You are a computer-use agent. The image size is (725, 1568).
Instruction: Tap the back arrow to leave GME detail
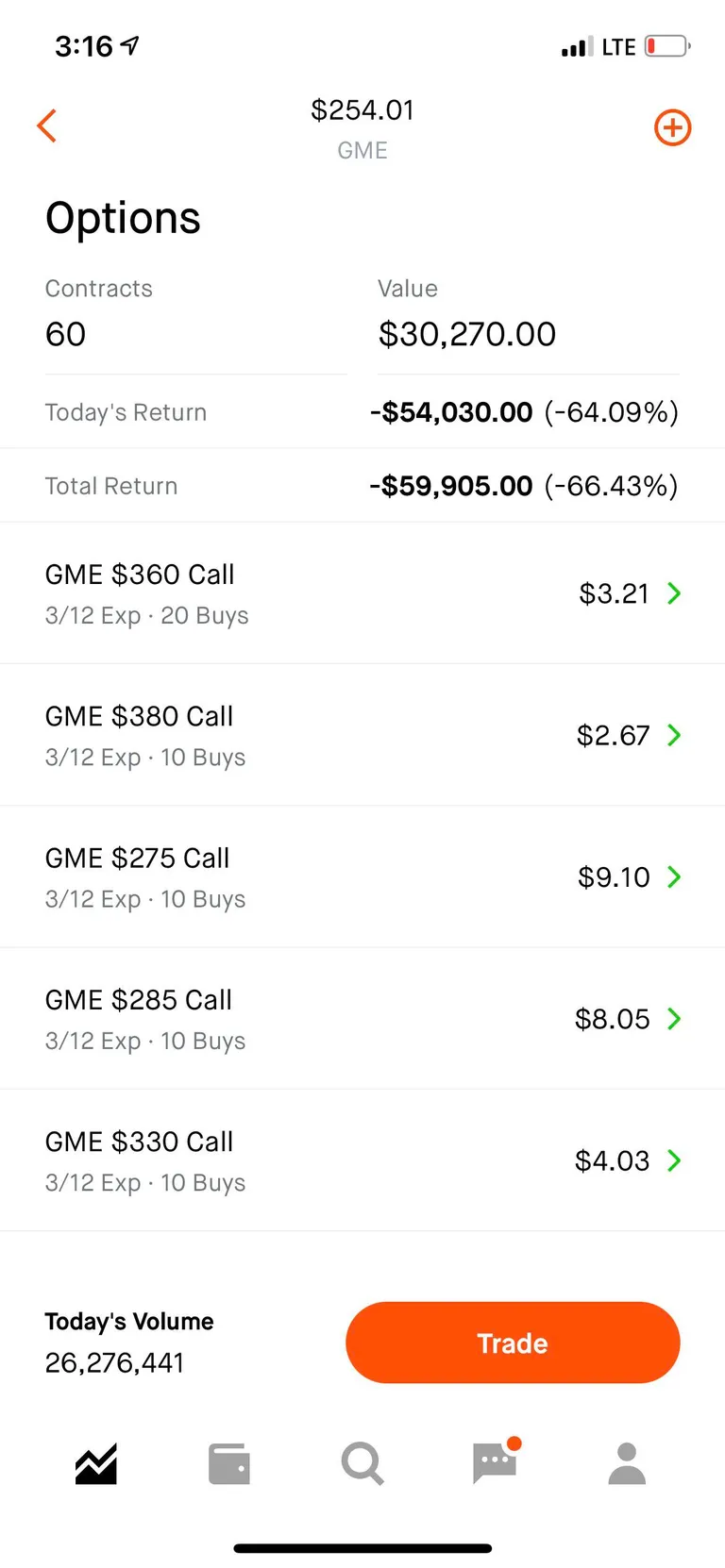[46, 125]
